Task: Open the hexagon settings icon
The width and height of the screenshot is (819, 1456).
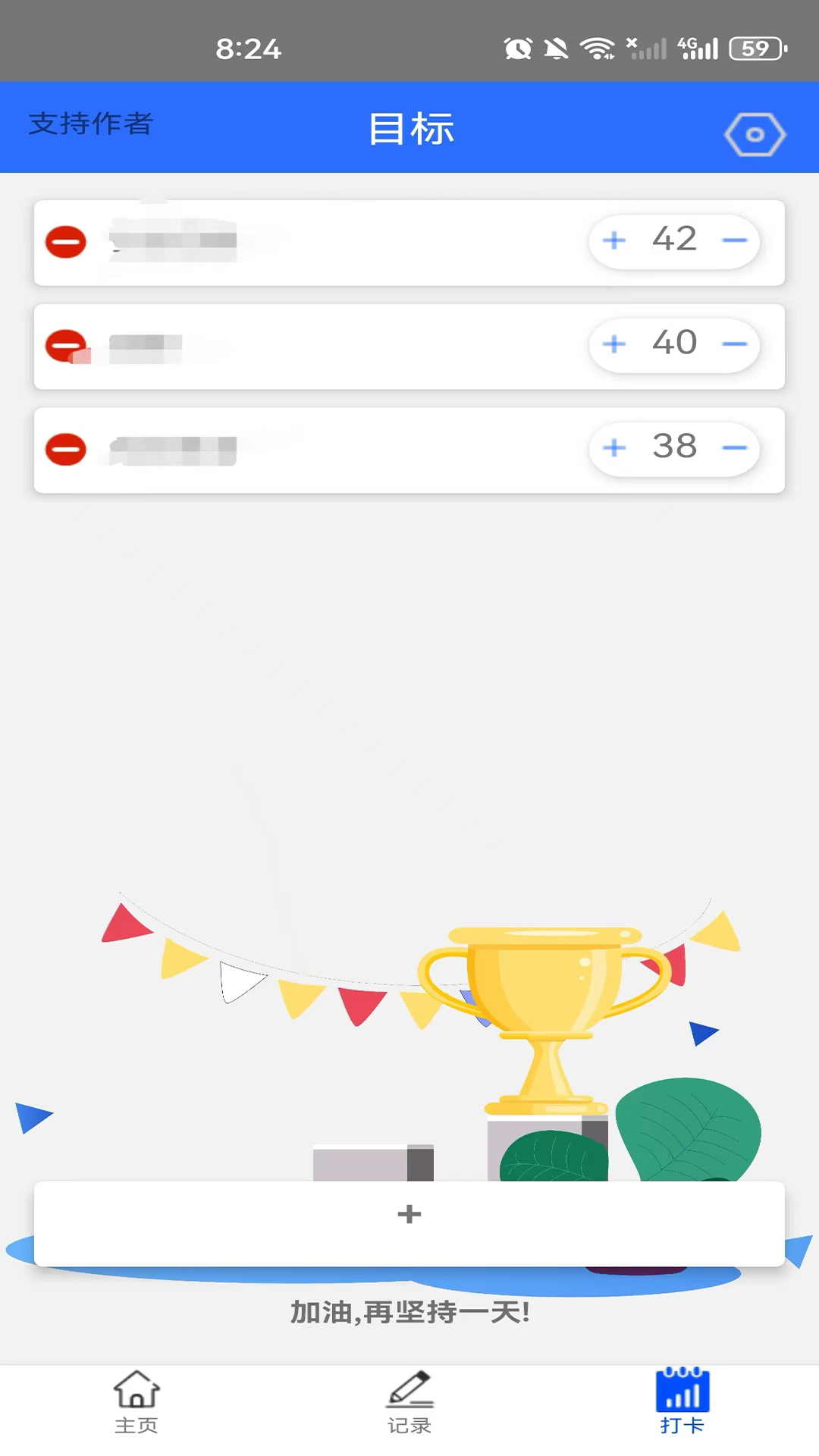Action: click(754, 135)
